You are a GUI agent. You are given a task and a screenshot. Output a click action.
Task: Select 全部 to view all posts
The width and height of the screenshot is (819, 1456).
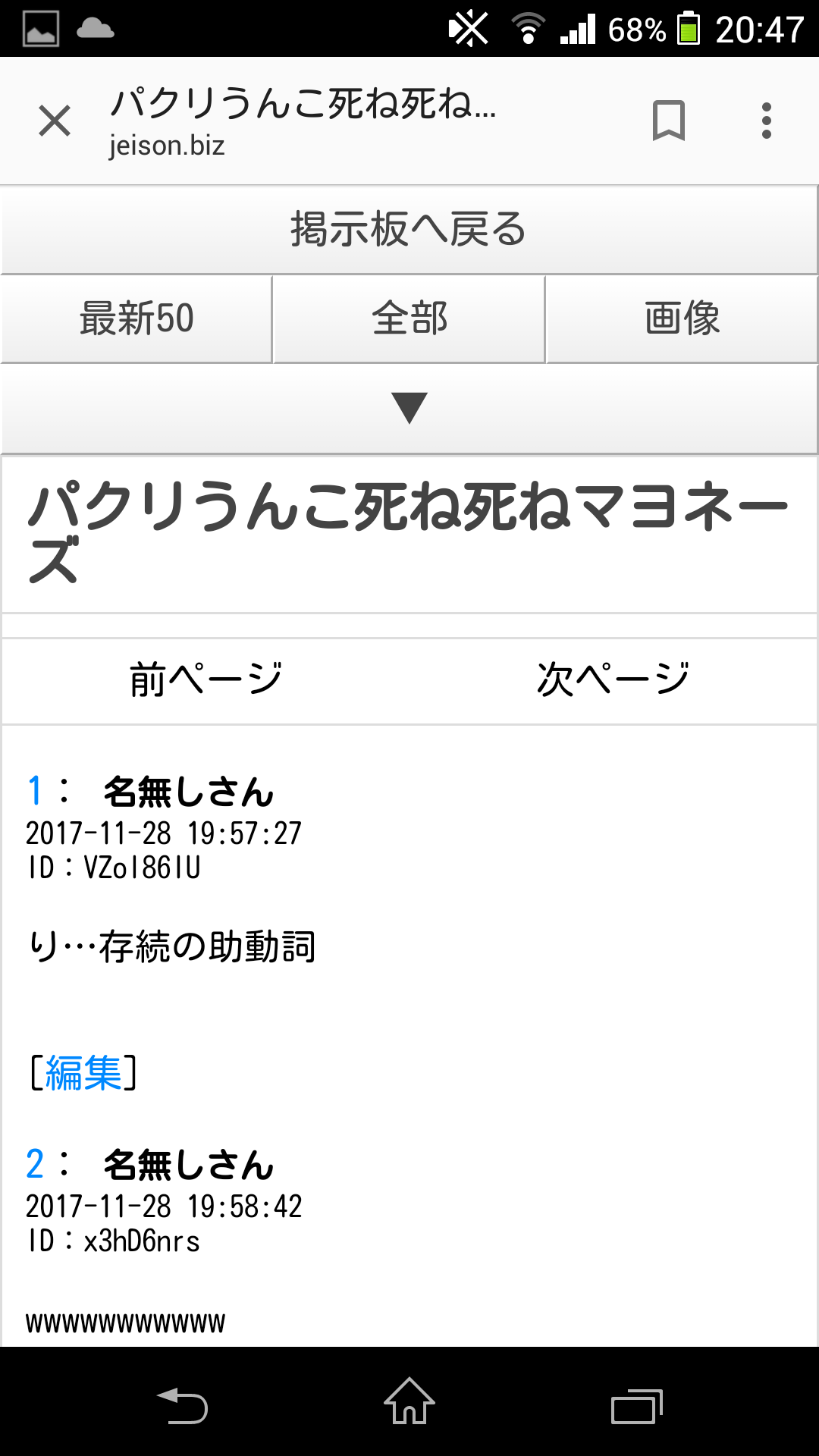tap(409, 318)
